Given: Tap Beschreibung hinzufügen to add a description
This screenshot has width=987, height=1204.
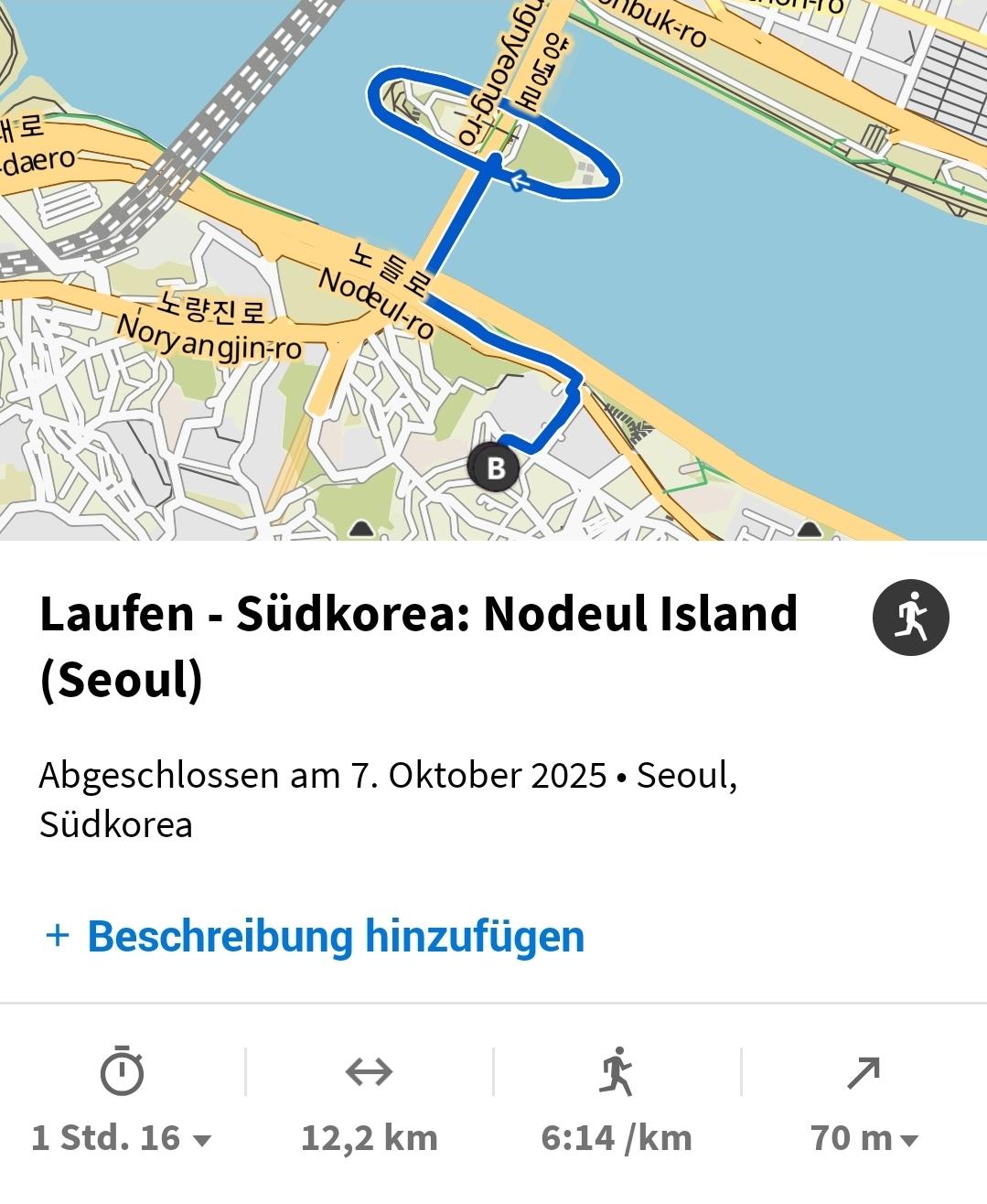Looking at the screenshot, I should click(x=316, y=936).
